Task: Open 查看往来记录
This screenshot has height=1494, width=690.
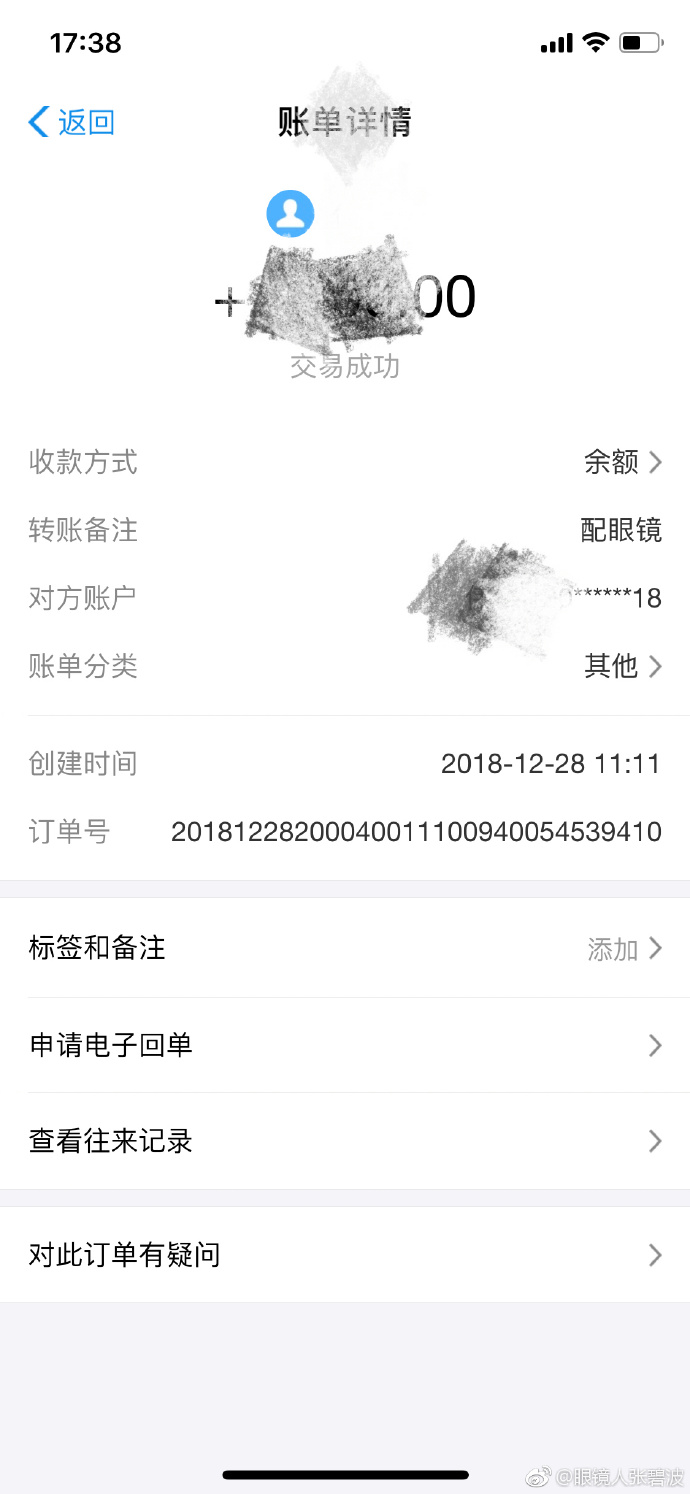Action: click(x=345, y=1141)
